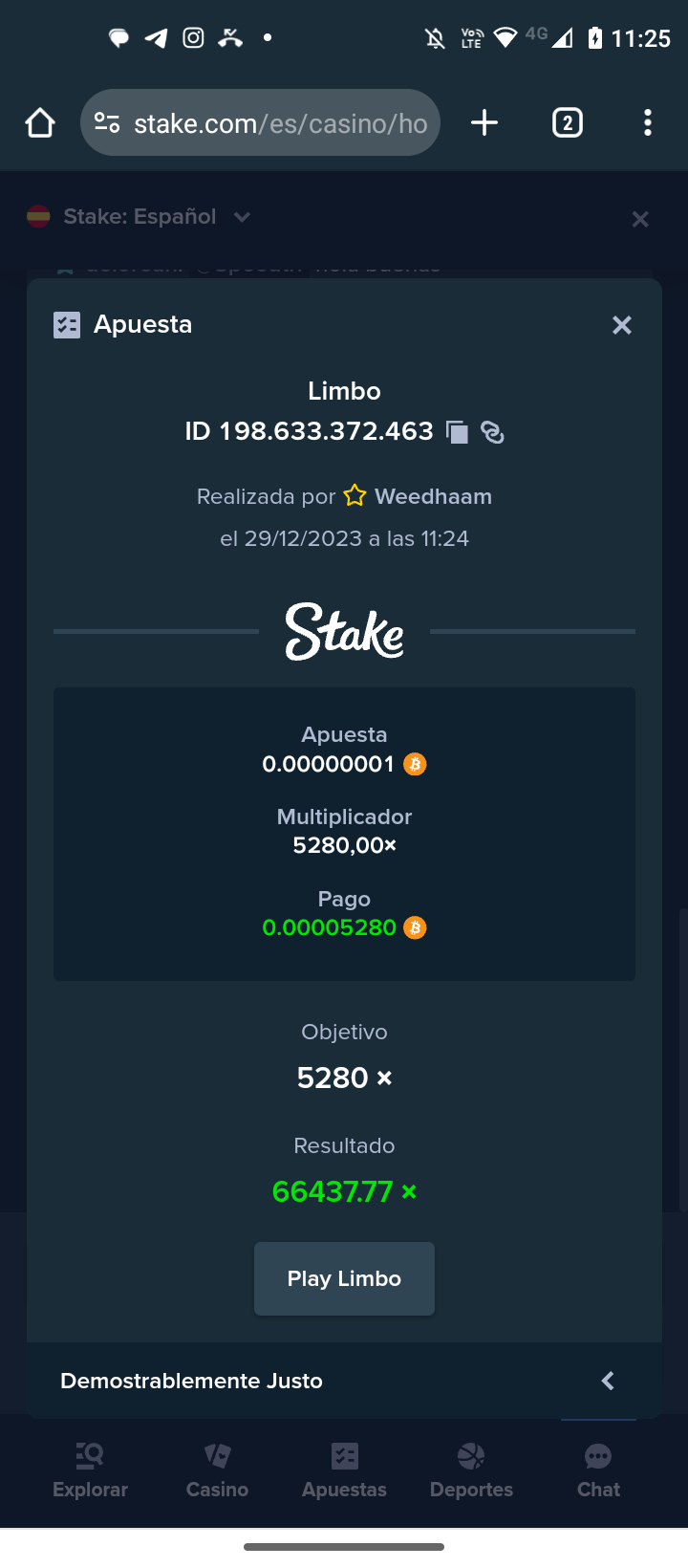This screenshot has width=688, height=1568.
Task: Go to the browser home page
Action: click(40, 122)
